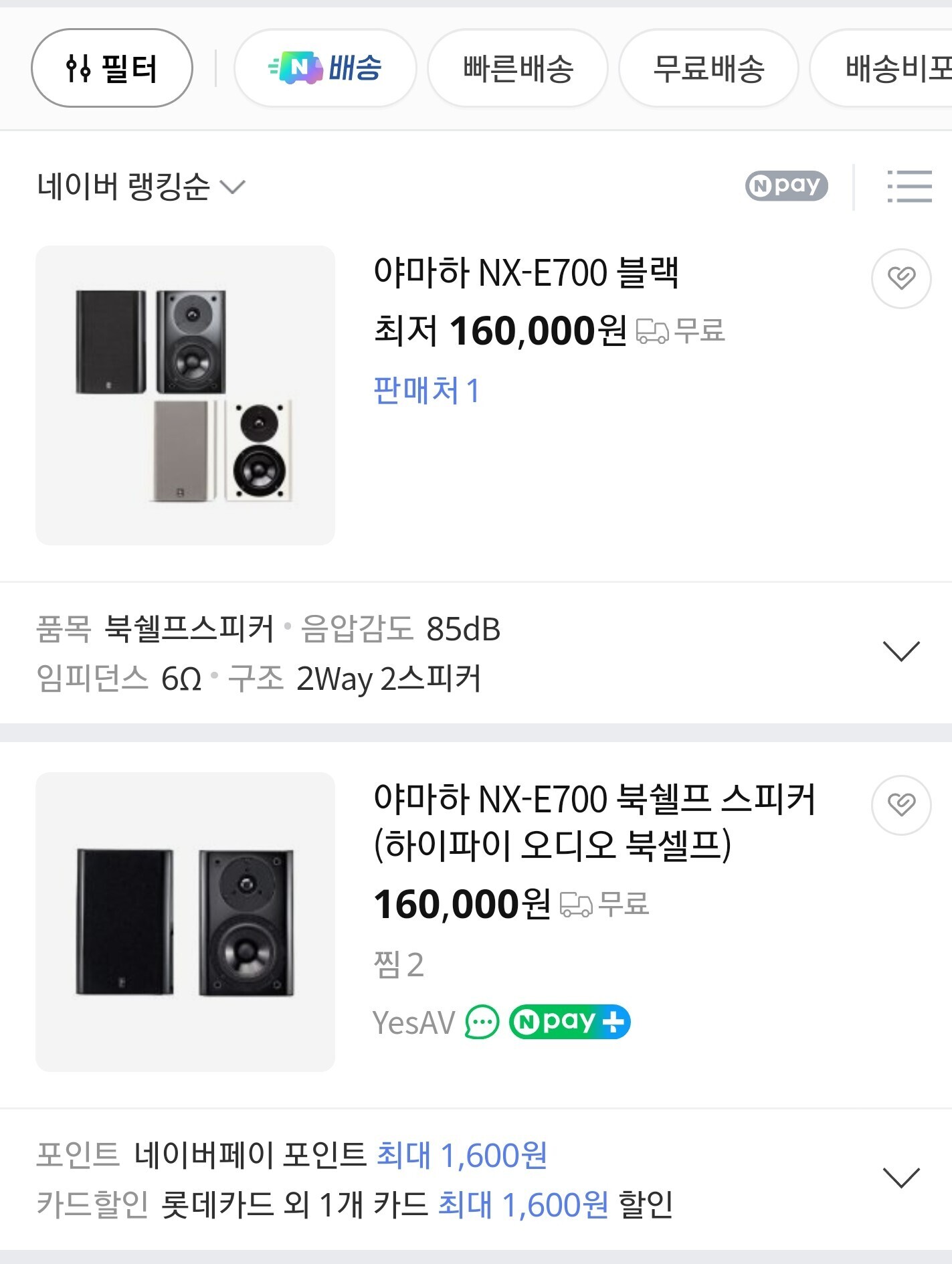Screen dimensions: 952x1264
Task: Open the 필터 filter options
Action: (112, 68)
